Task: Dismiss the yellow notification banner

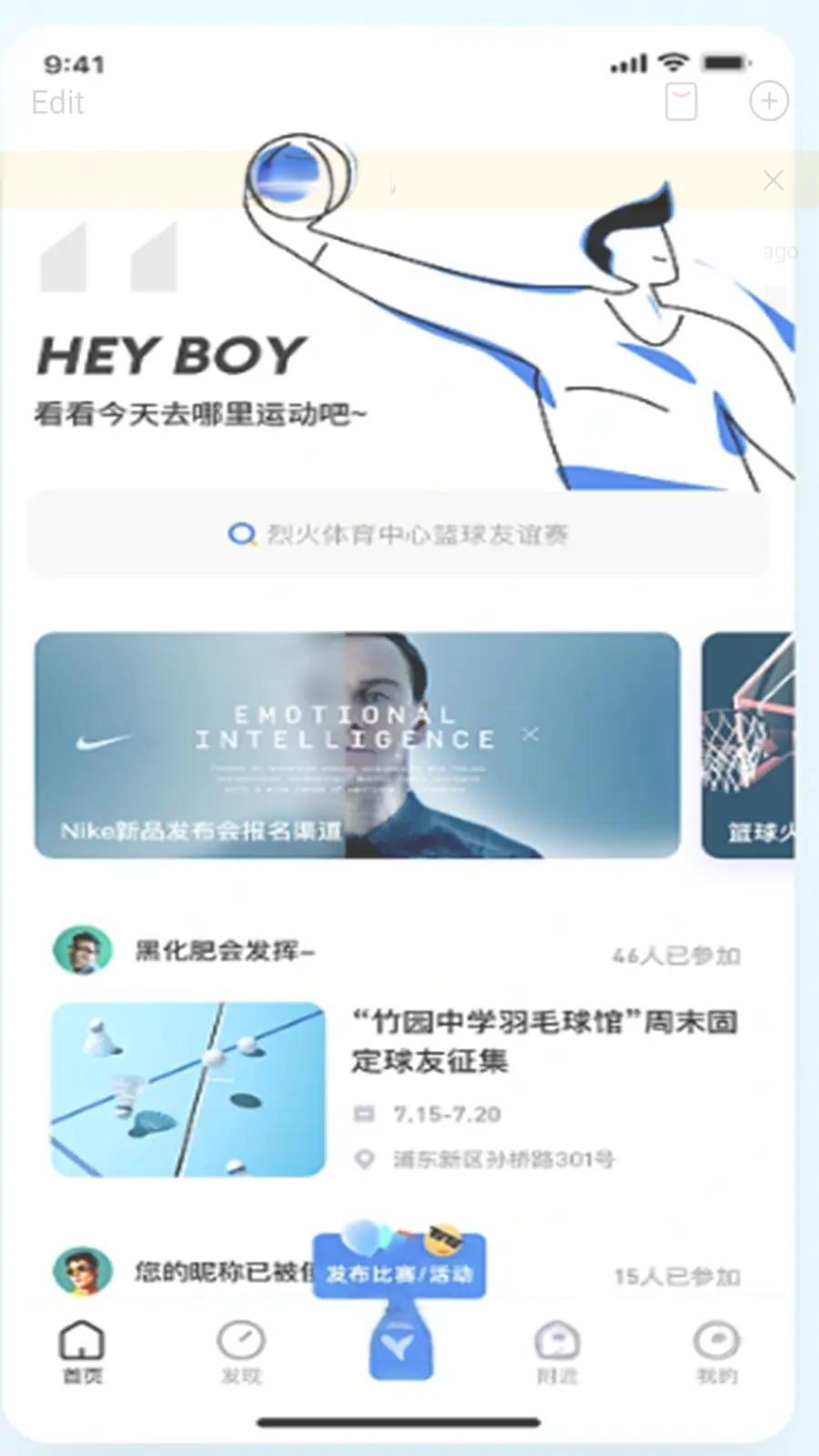Action: pos(773,180)
